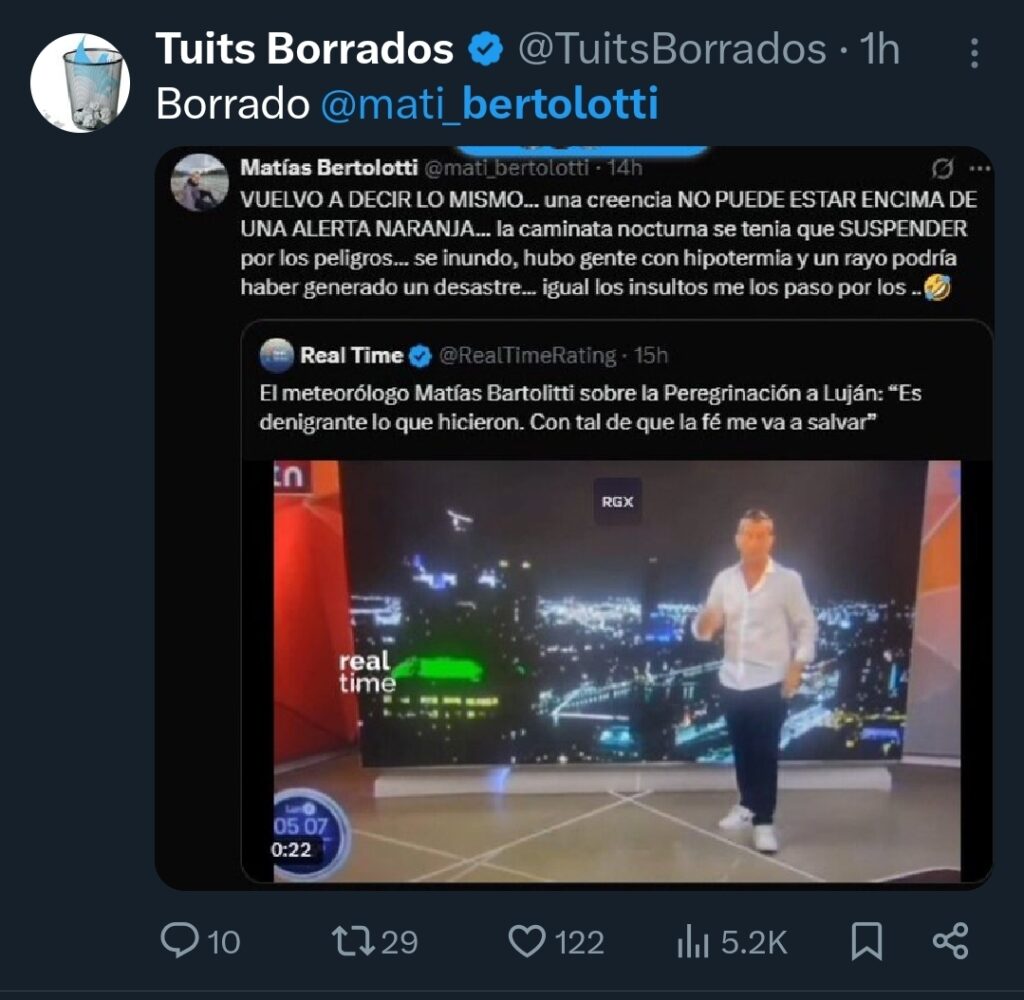
Task: View the post's analytics with 5.2K views
Action: click(x=692, y=941)
